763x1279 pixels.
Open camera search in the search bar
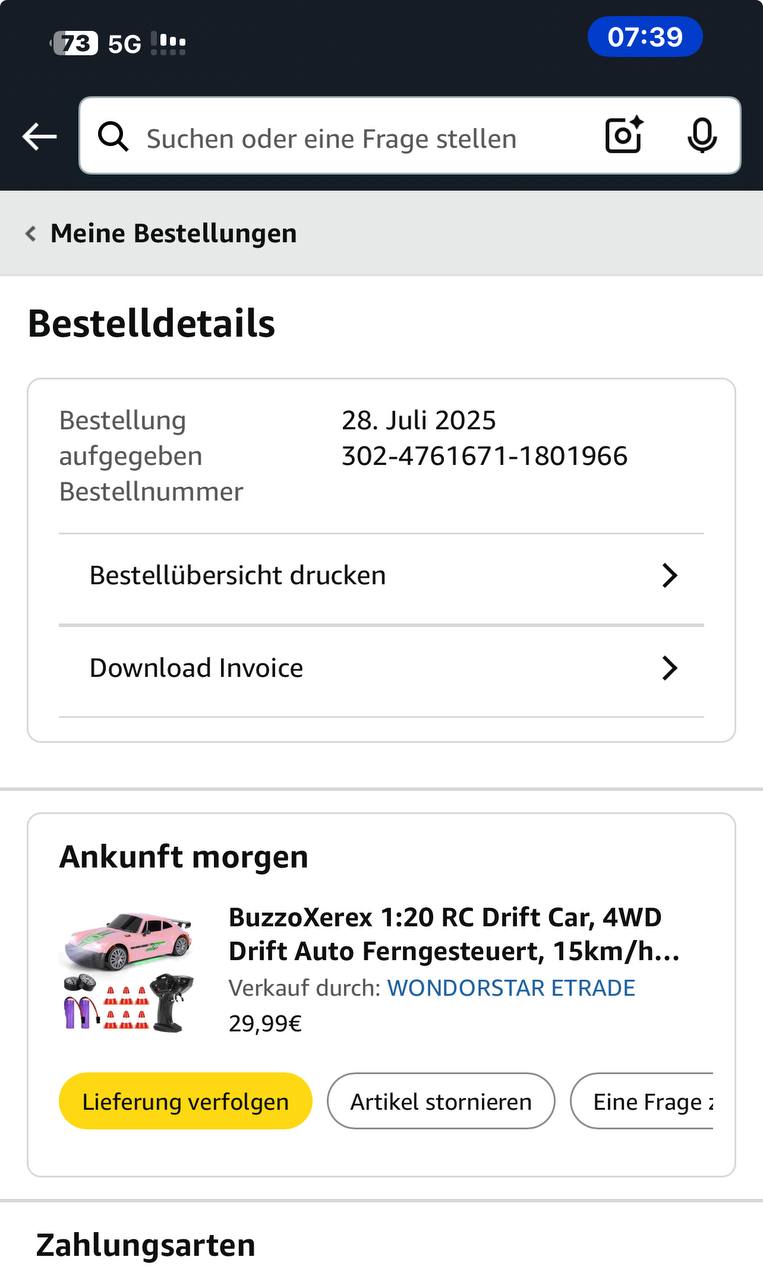(x=623, y=136)
